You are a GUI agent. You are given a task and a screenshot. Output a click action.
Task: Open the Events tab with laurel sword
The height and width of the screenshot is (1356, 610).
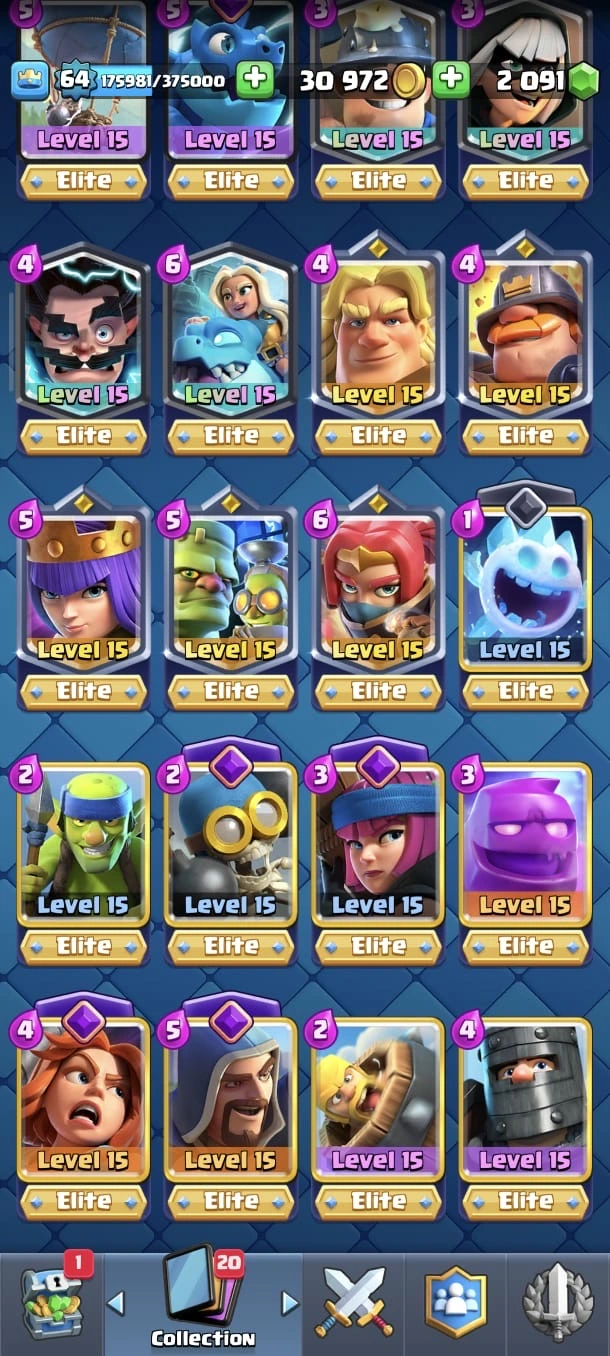click(x=559, y=1301)
